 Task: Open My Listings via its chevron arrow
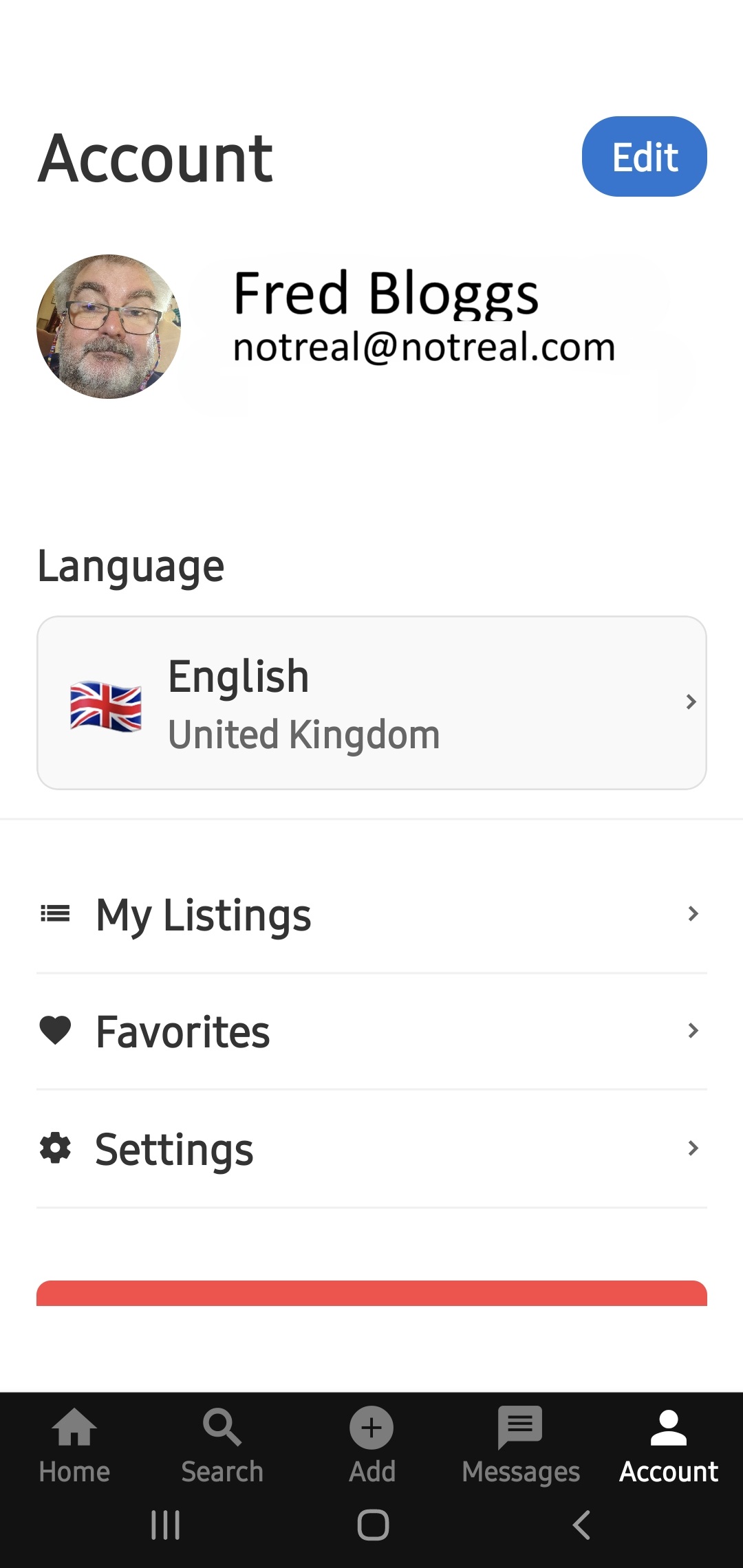pos(693,913)
